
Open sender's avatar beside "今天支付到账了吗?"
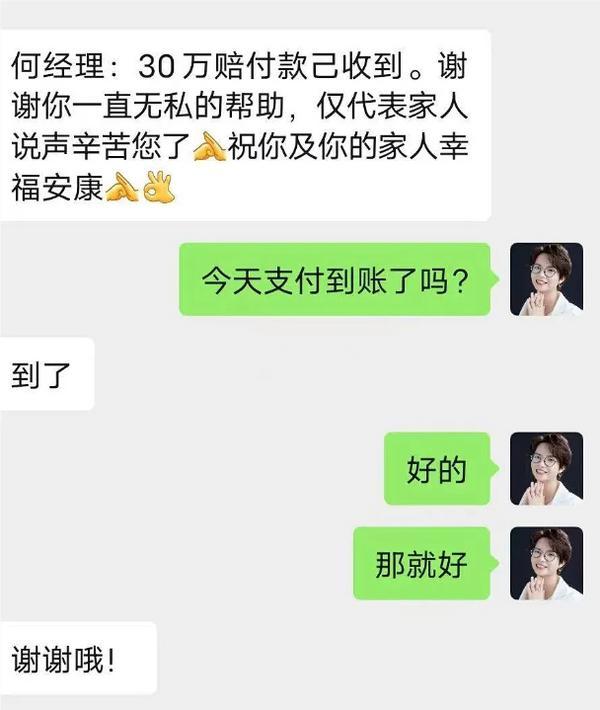[546, 280]
